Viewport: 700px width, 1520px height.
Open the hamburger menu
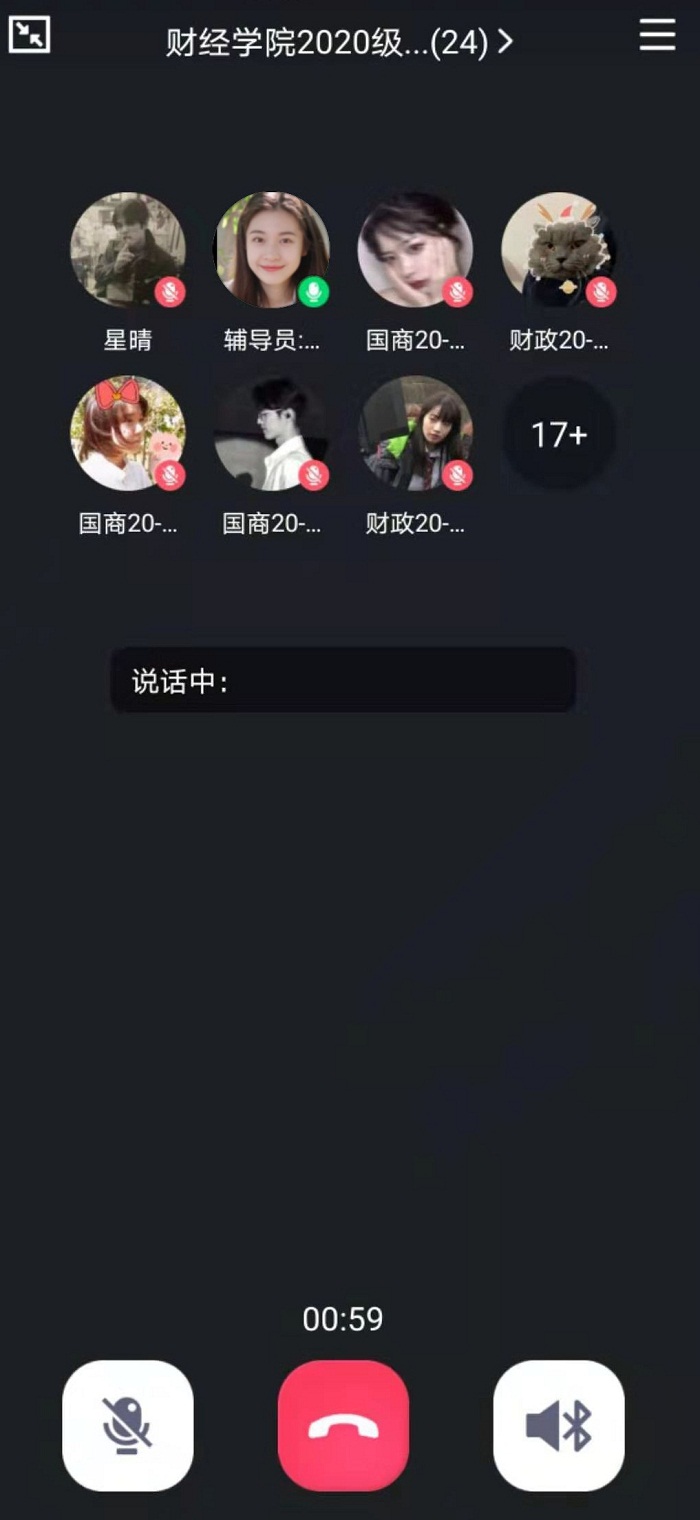coord(657,36)
